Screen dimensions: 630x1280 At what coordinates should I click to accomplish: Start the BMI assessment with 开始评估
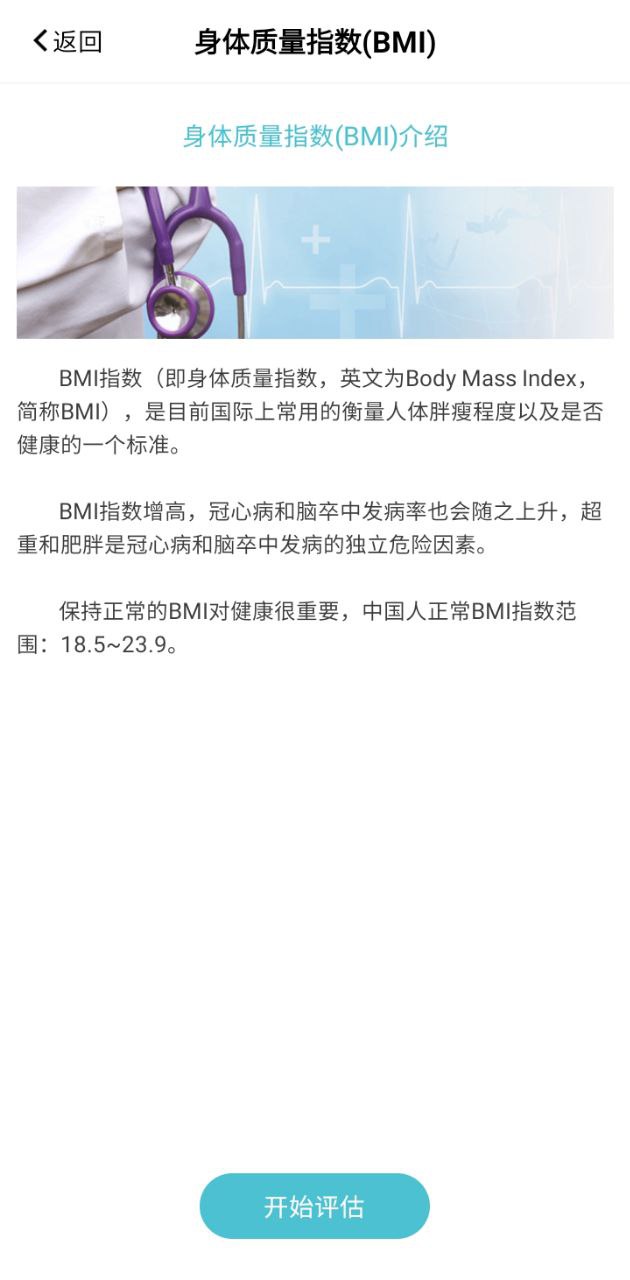coord(314,1206)
